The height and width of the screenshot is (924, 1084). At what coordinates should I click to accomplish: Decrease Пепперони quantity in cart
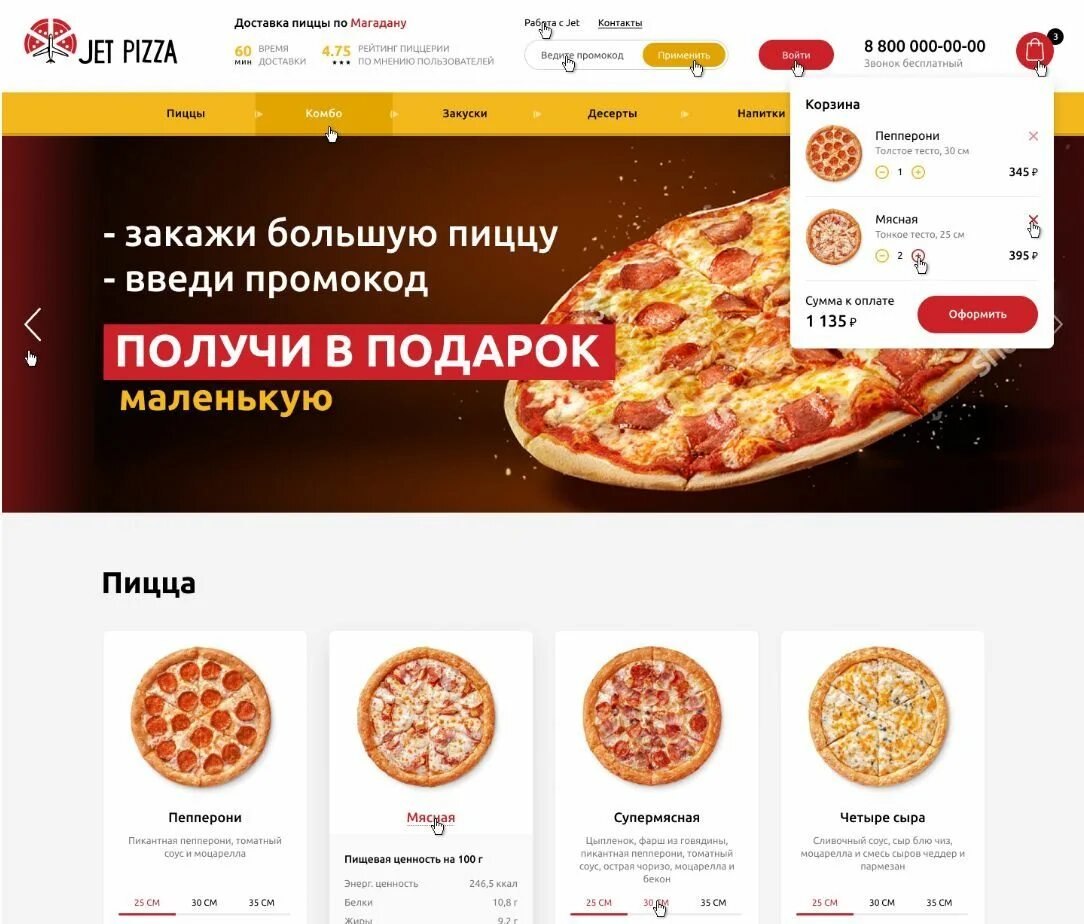881,172
